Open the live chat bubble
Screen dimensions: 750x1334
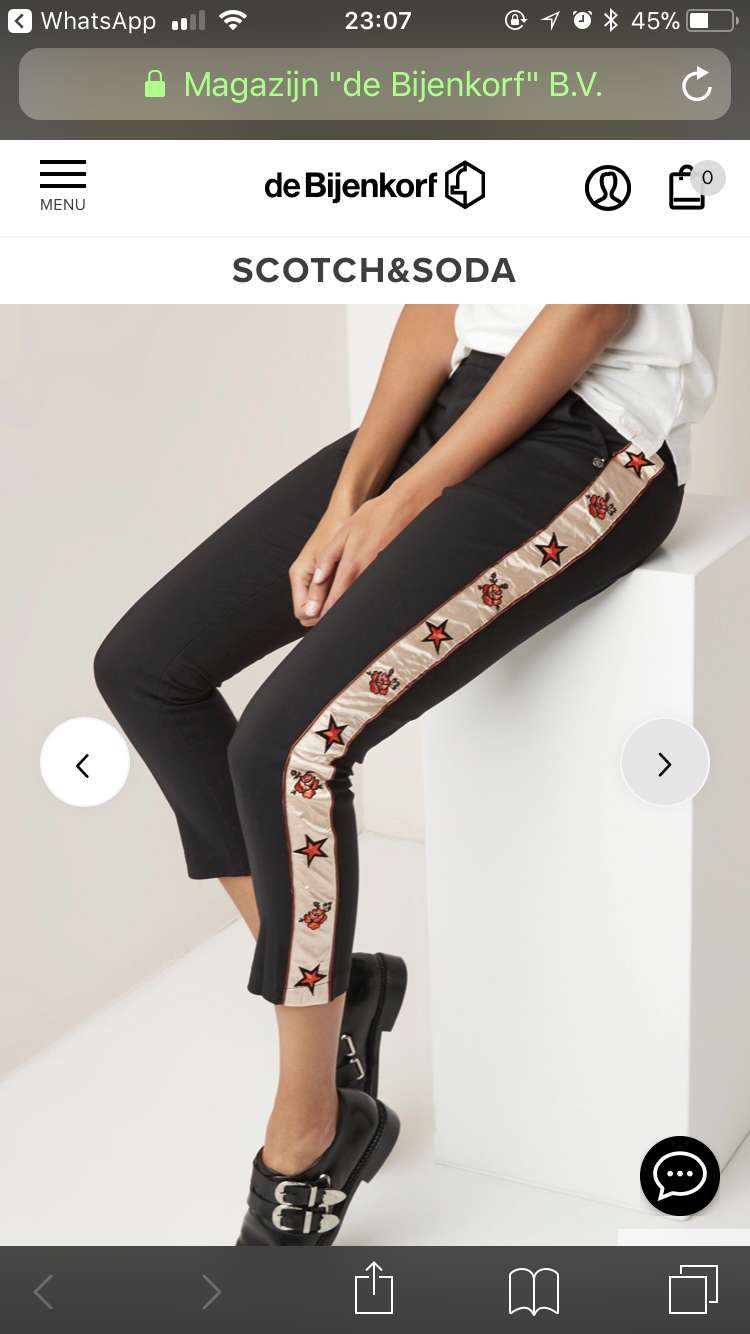680,1175
